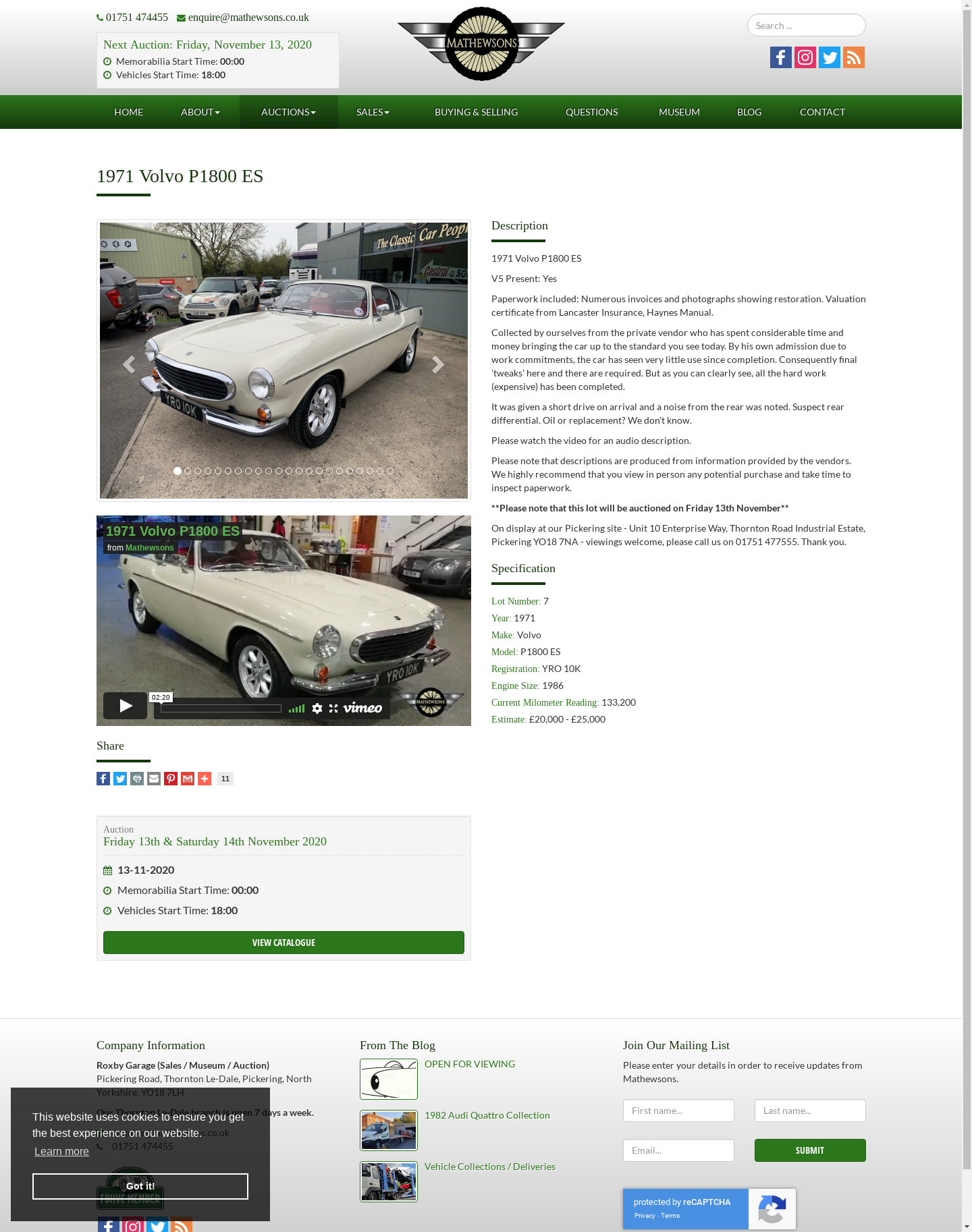972x1232 pixels.
Task: Open the Auctions dropdown menu
Action: (288, 112)
